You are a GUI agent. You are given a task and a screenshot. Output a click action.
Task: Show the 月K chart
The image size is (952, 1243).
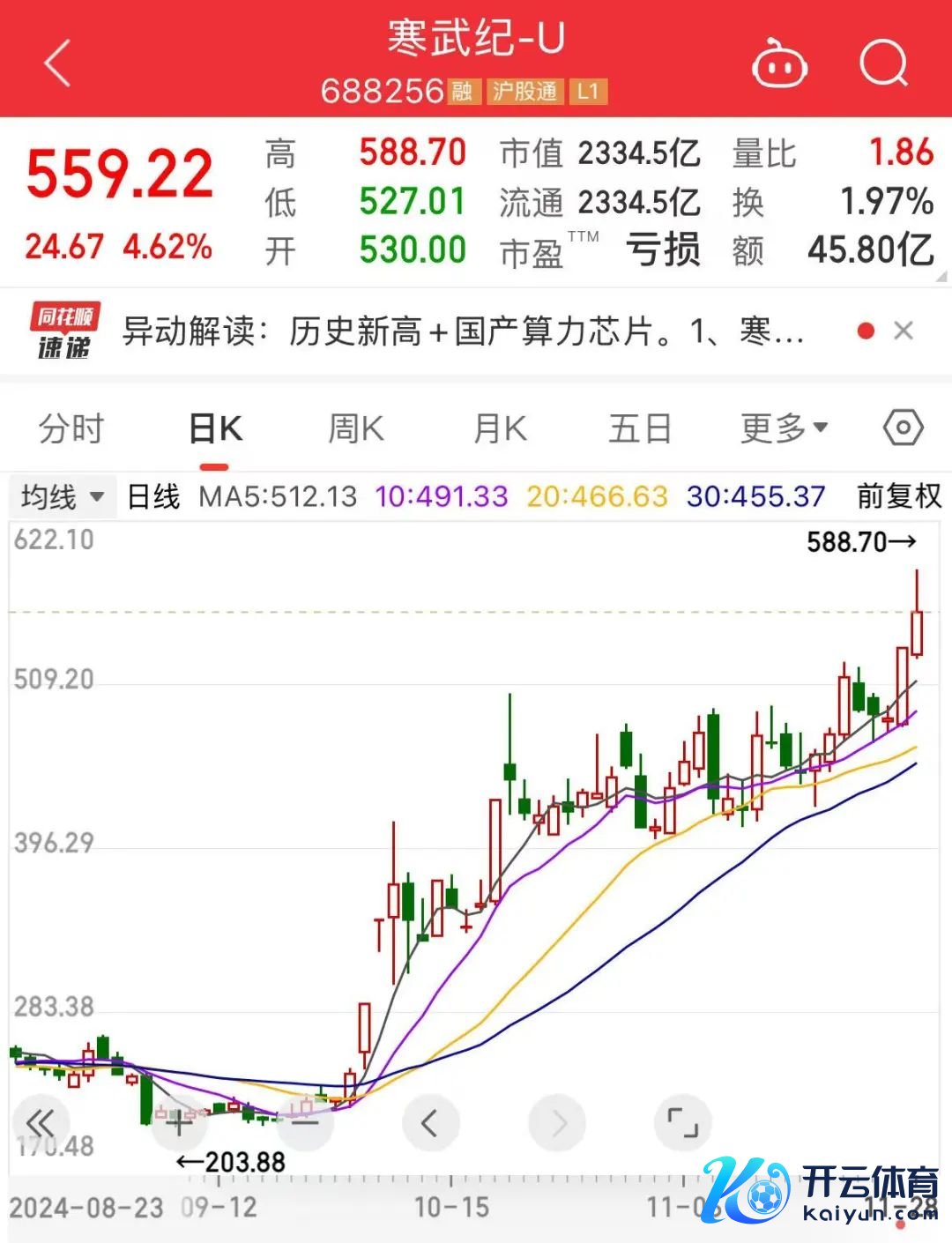[x=499, y=429]
